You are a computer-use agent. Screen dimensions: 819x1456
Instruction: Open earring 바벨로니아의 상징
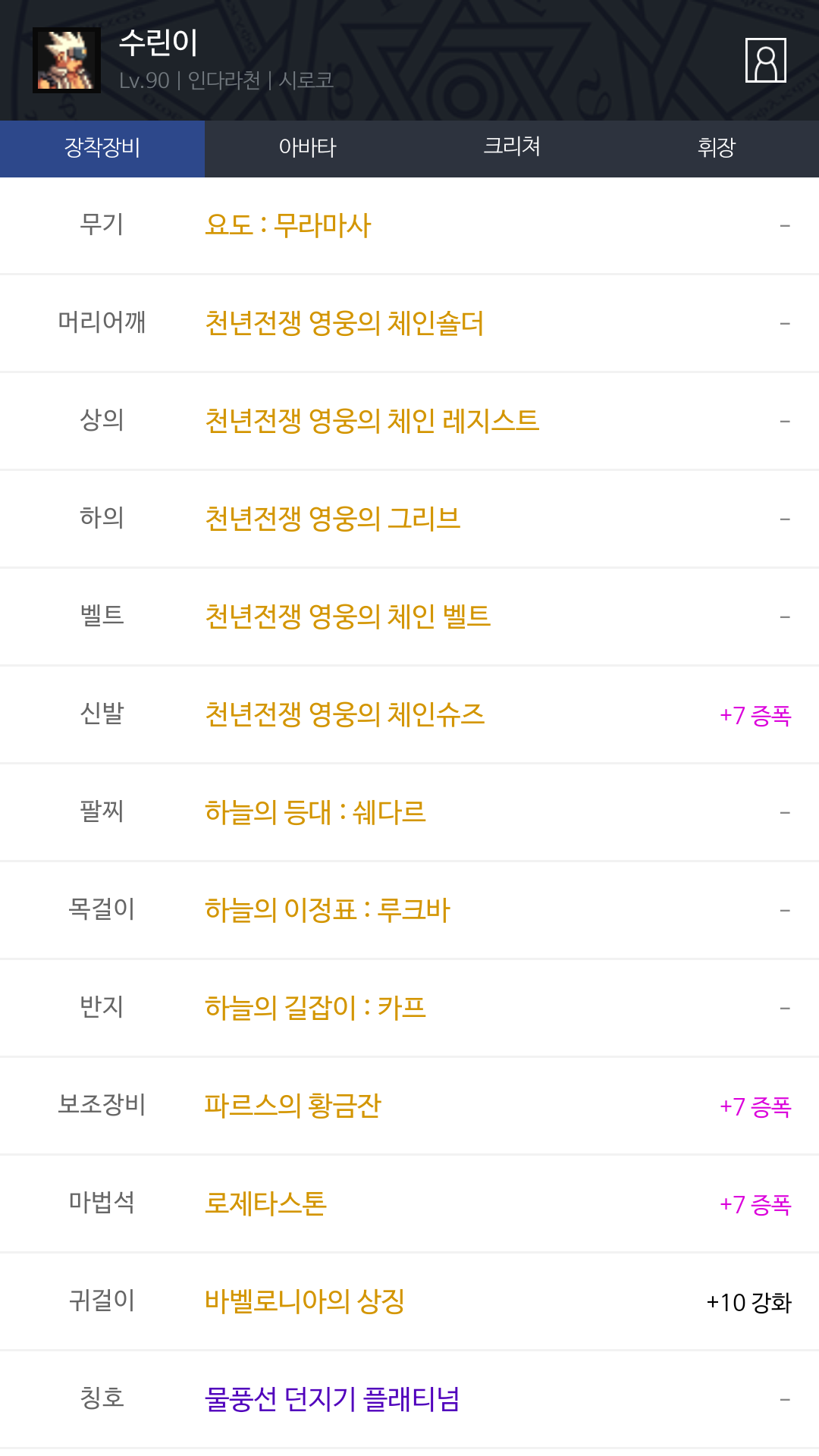tap(304, 1301)
